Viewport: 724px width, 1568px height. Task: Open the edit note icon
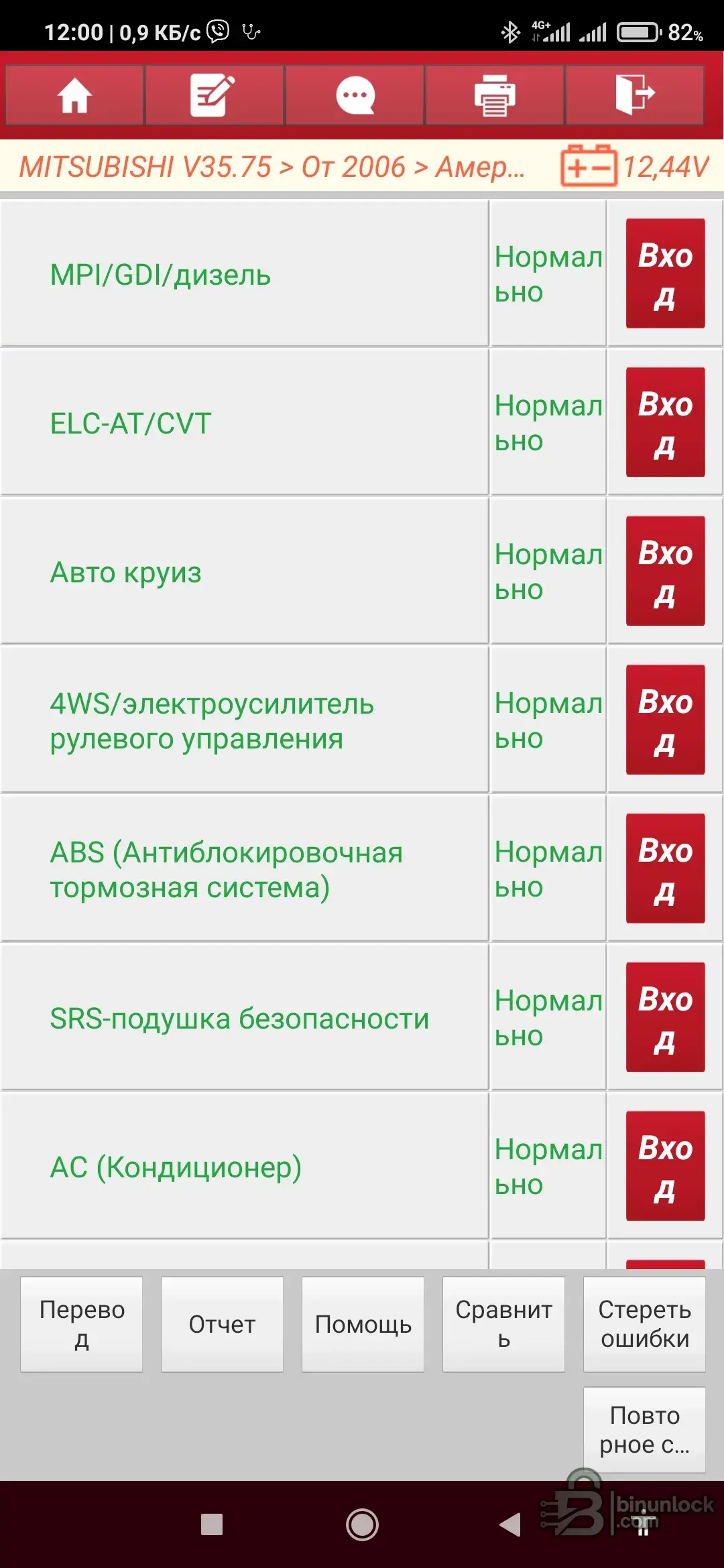point(215,95)
